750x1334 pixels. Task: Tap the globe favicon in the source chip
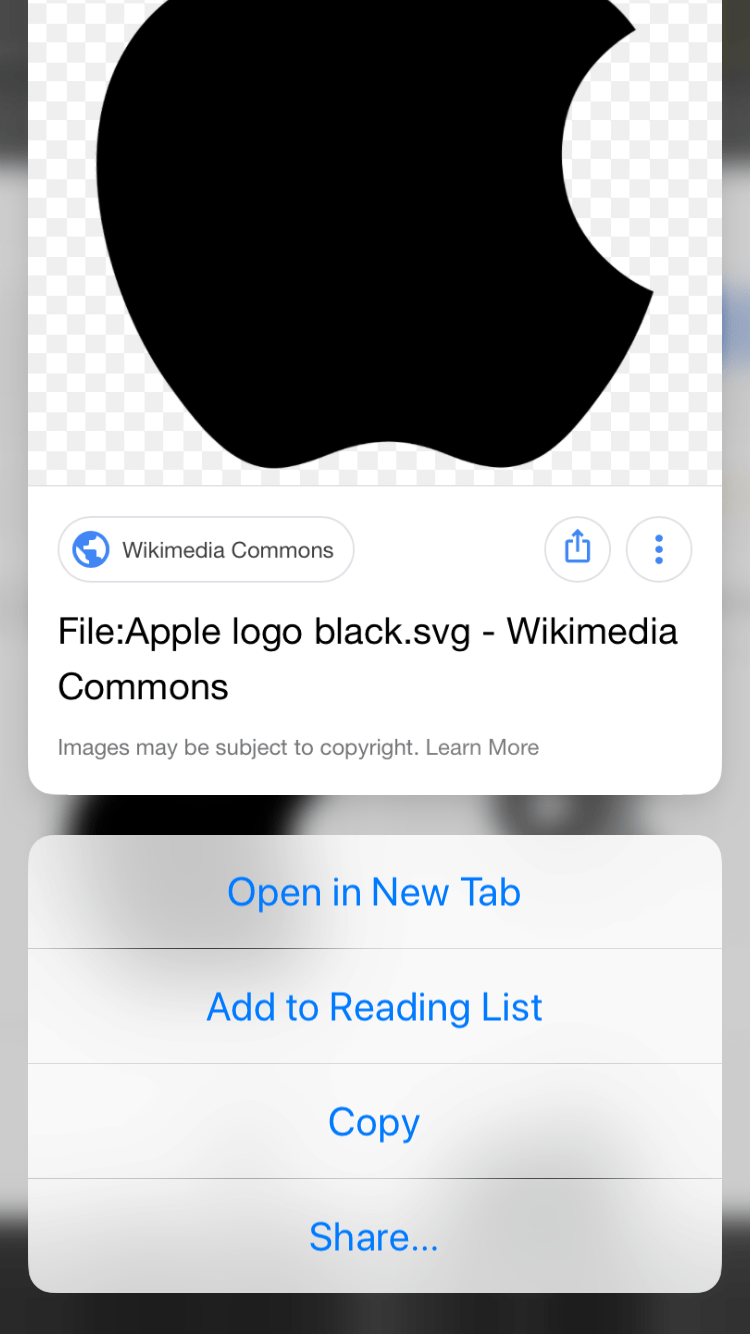click(x=89, y=549)
